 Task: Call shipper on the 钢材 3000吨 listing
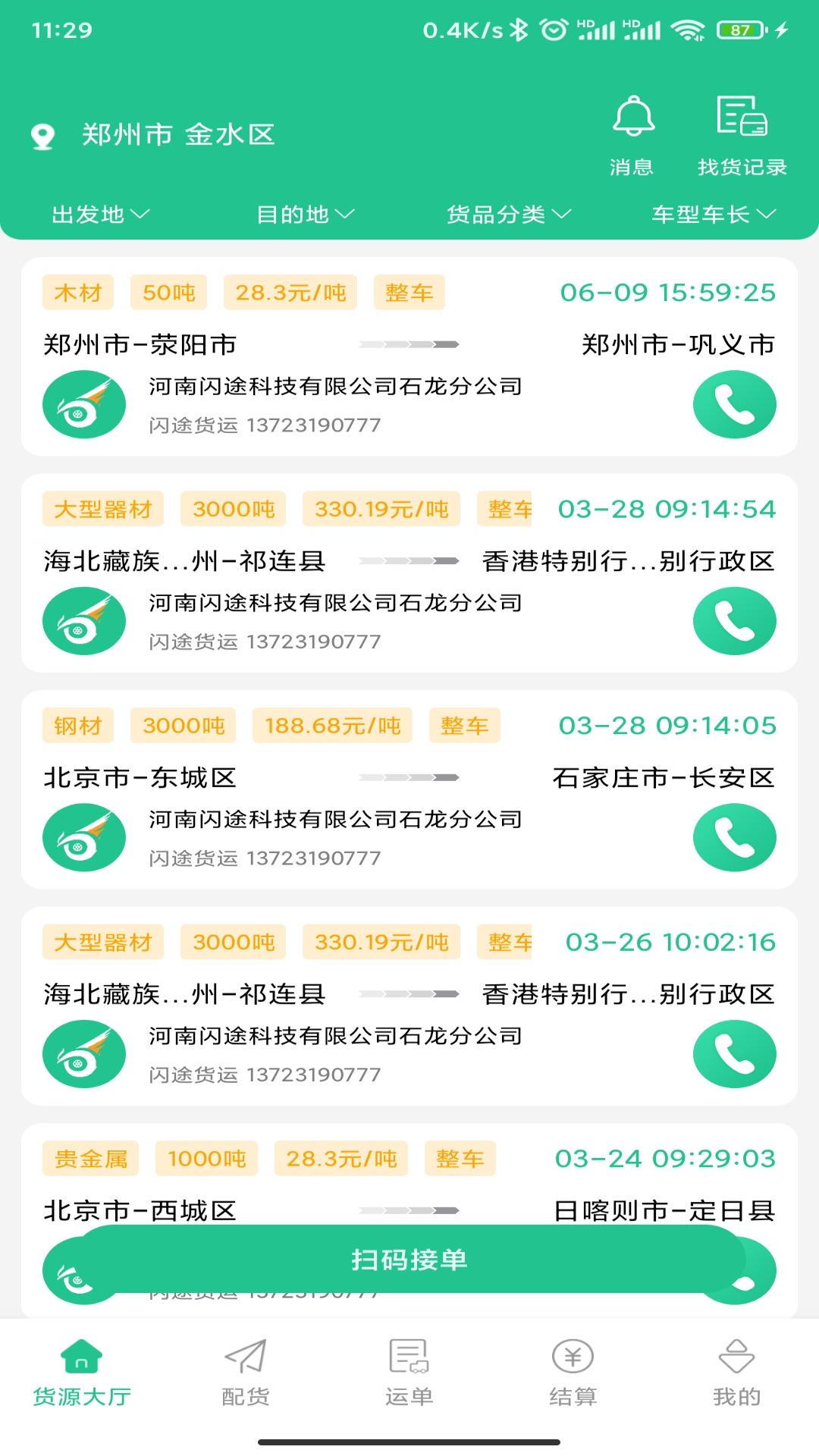735,836
